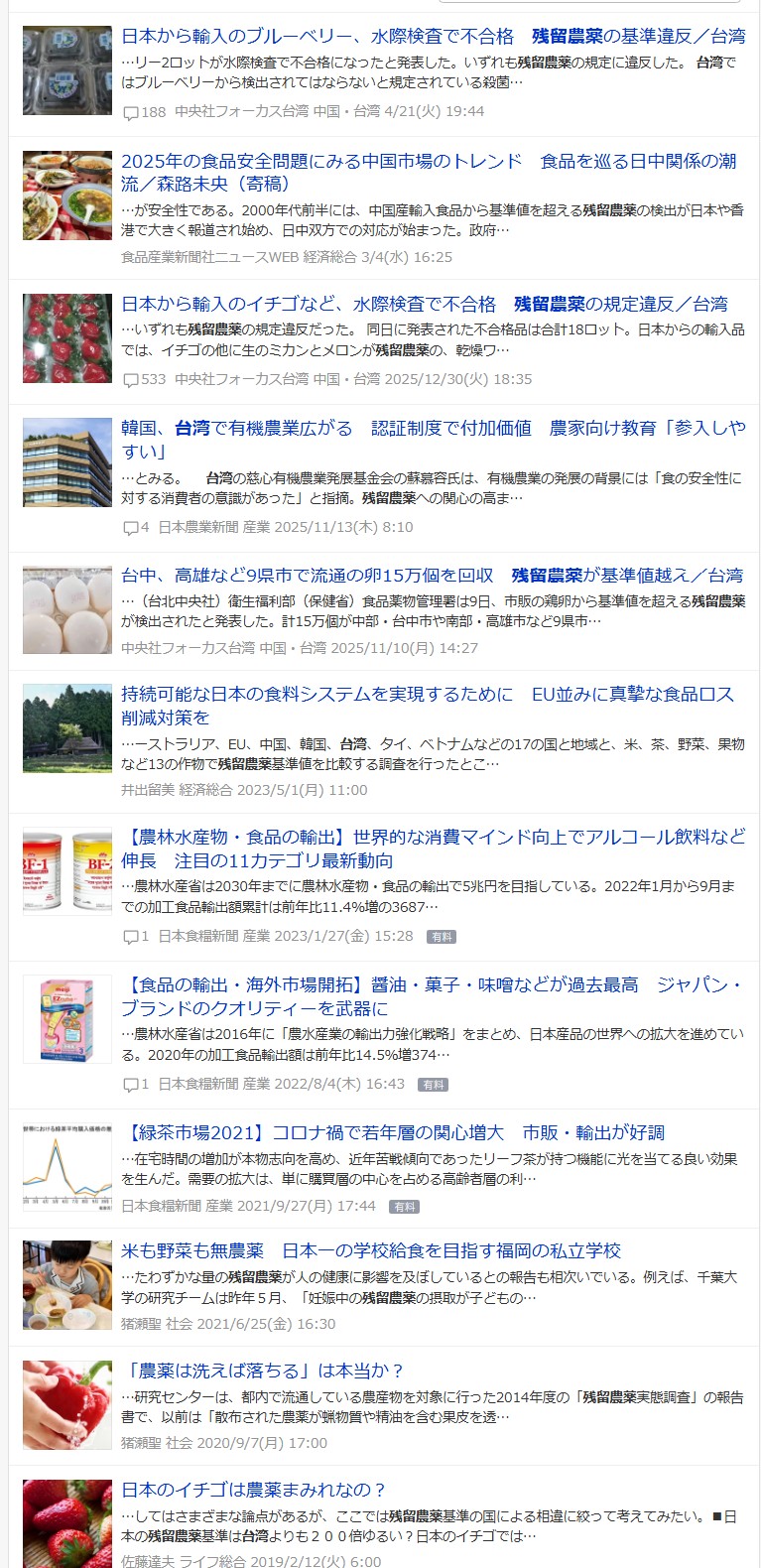The width and height of the screenshot is (761, 1568).
Task: Open the article on 15万個 eggs recalled
Action: pos(307,576)
